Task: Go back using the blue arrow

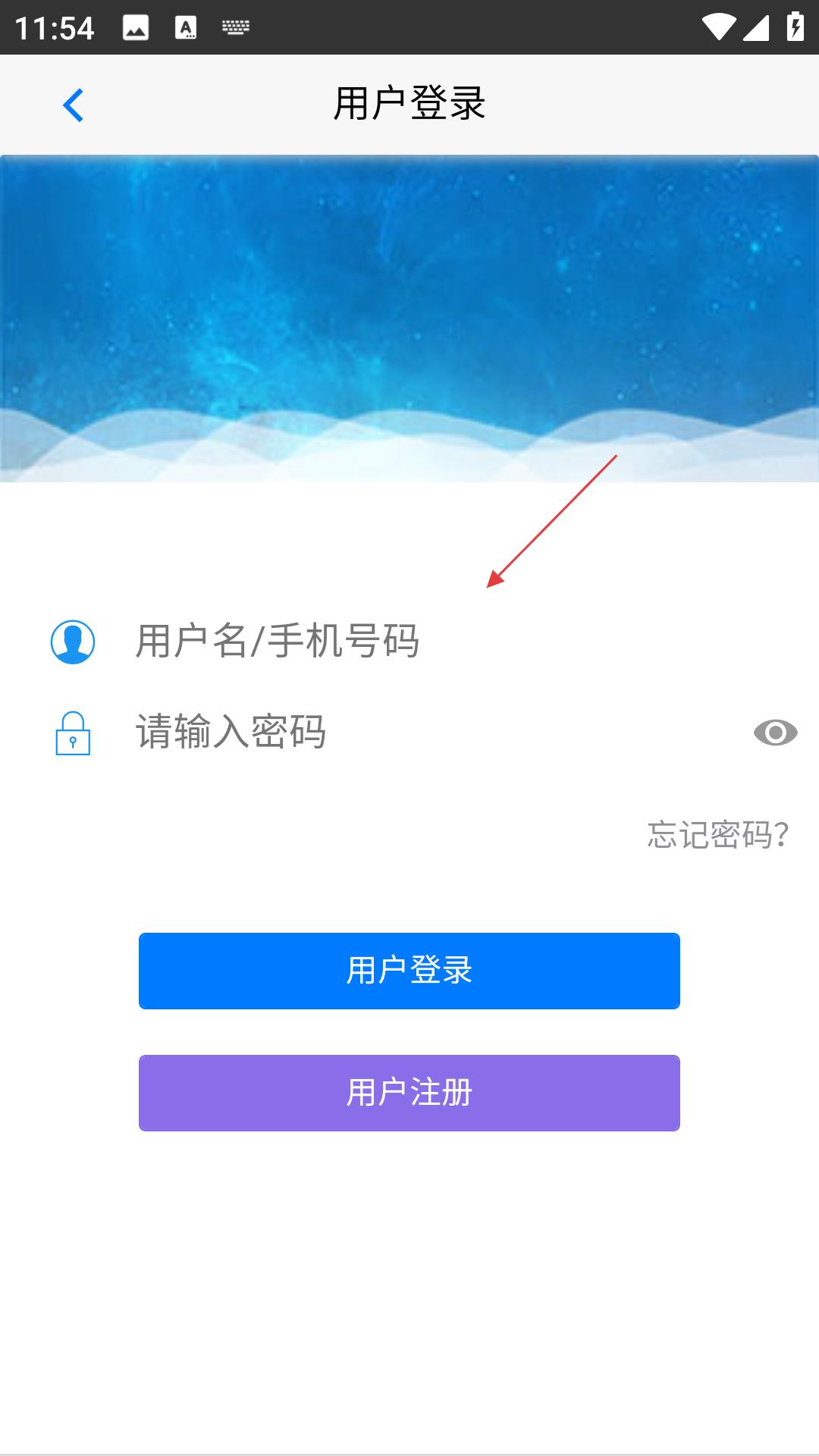Action: [73, 105]
